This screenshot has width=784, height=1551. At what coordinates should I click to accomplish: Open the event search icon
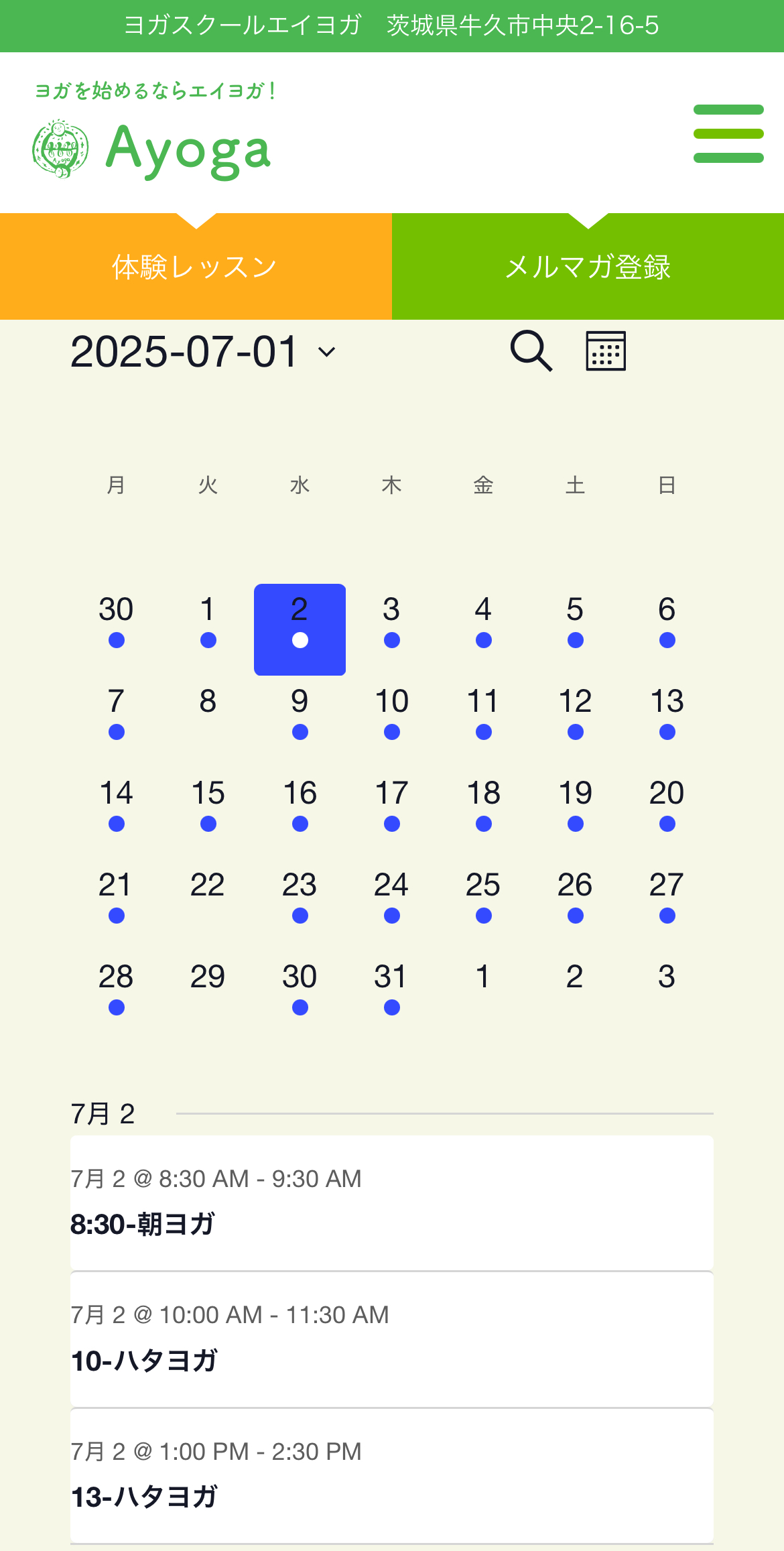[x=531, y=351]
